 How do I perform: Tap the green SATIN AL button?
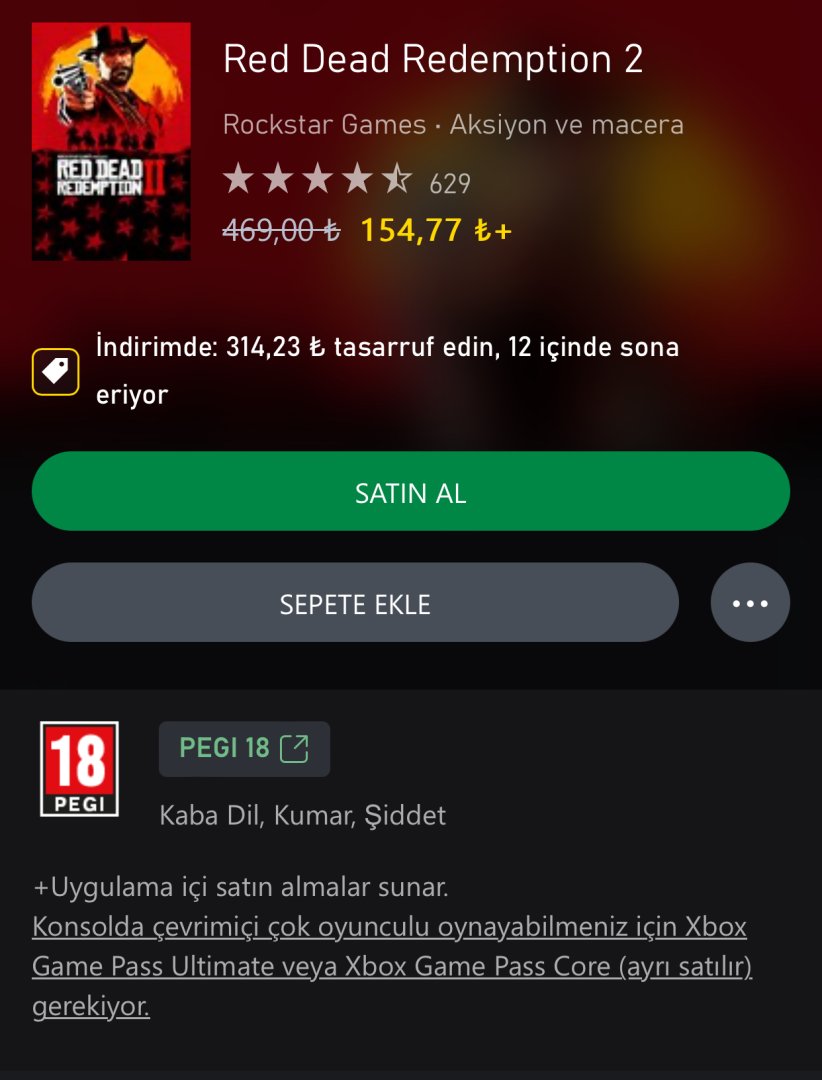click(x=410, y=492)
